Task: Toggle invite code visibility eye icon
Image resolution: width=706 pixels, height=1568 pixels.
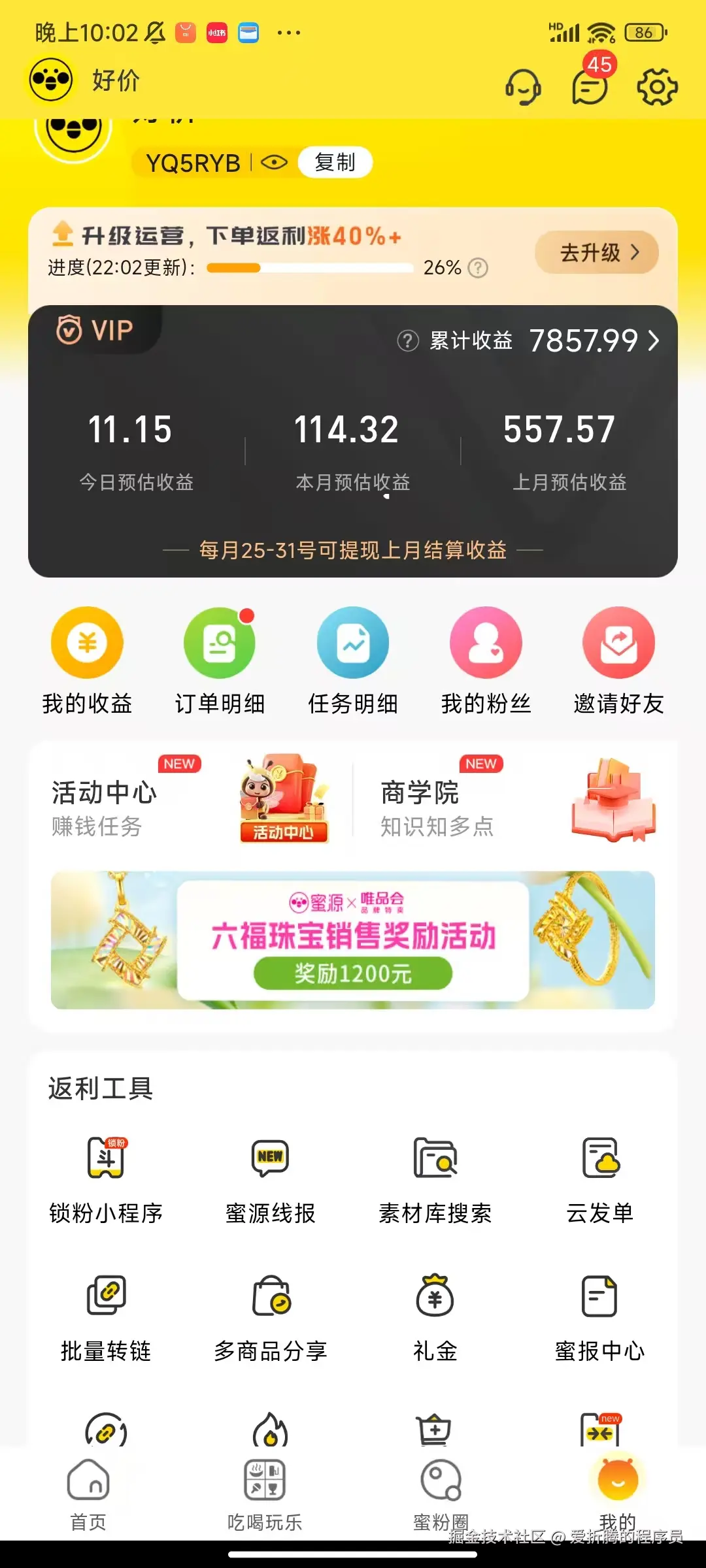Action: pos(275,162)
